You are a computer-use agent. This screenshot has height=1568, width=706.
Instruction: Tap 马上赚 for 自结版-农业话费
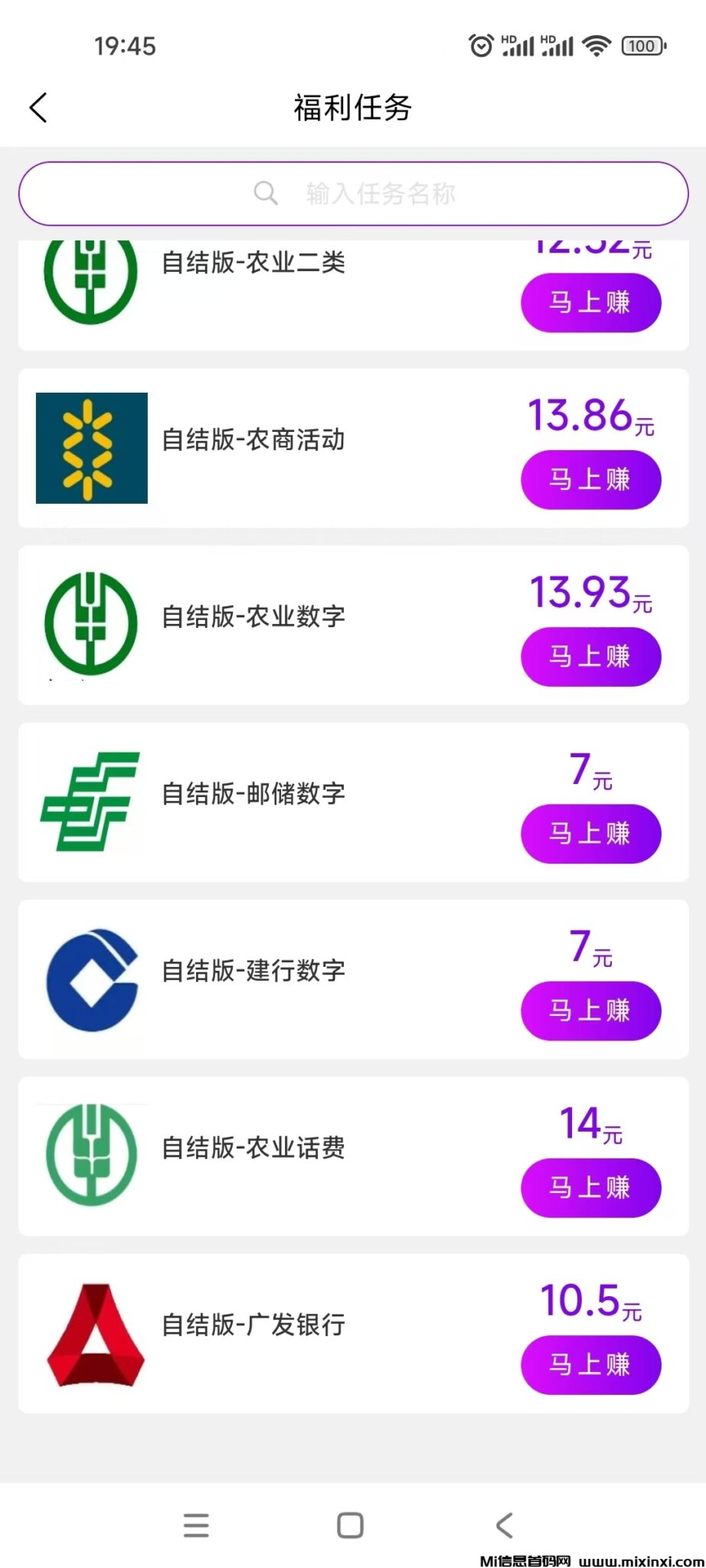coord(590,1187)
